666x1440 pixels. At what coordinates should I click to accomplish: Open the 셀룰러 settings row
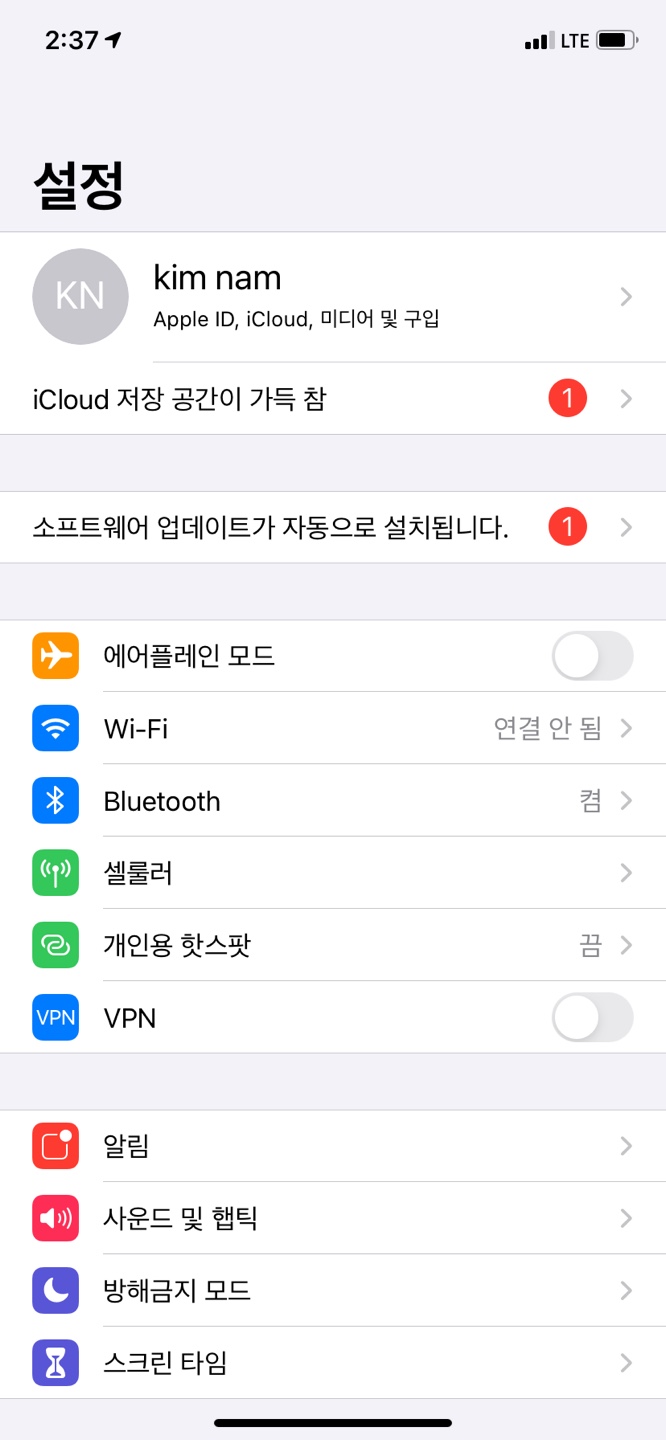[x=333, y=873]
